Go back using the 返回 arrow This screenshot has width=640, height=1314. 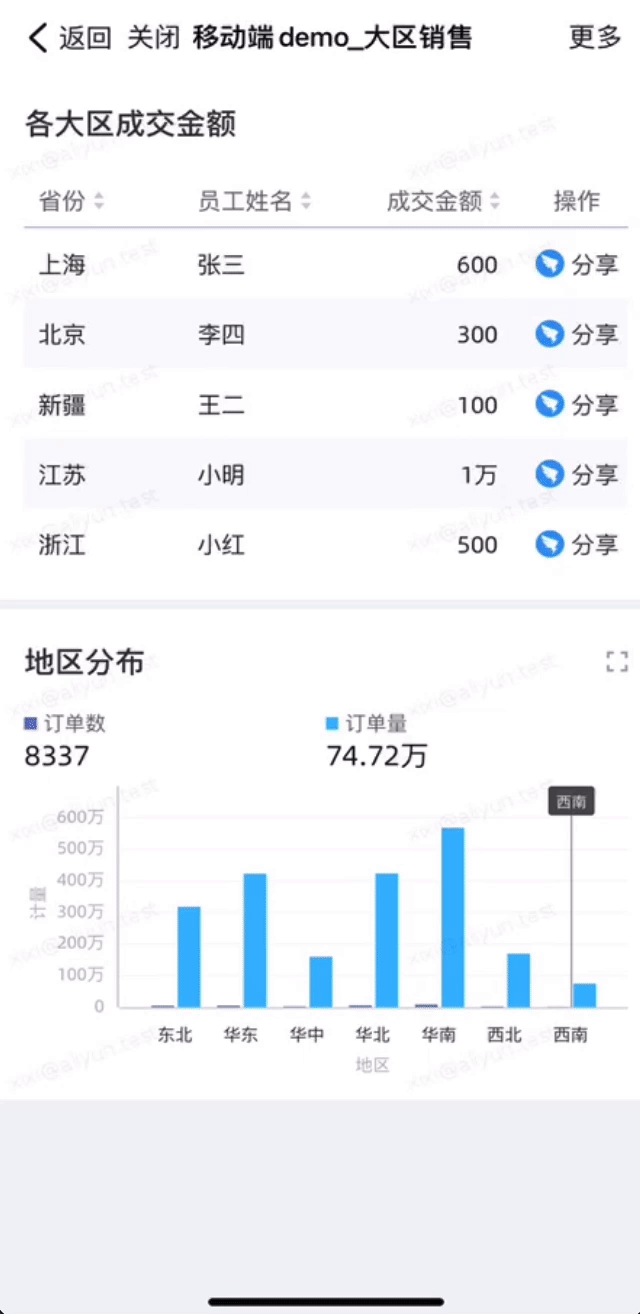(x=40, y=38)
